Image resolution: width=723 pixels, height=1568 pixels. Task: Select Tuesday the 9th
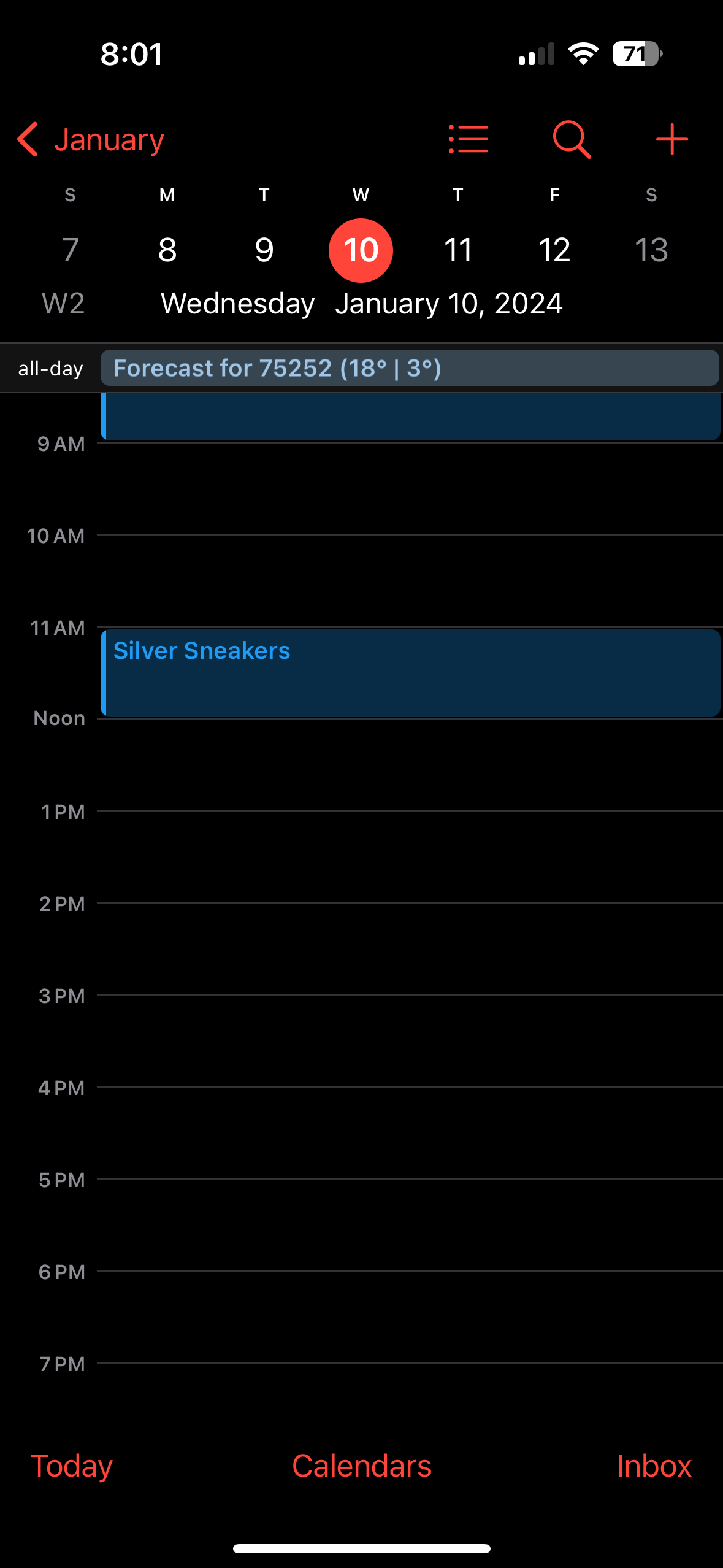point(264,250)
